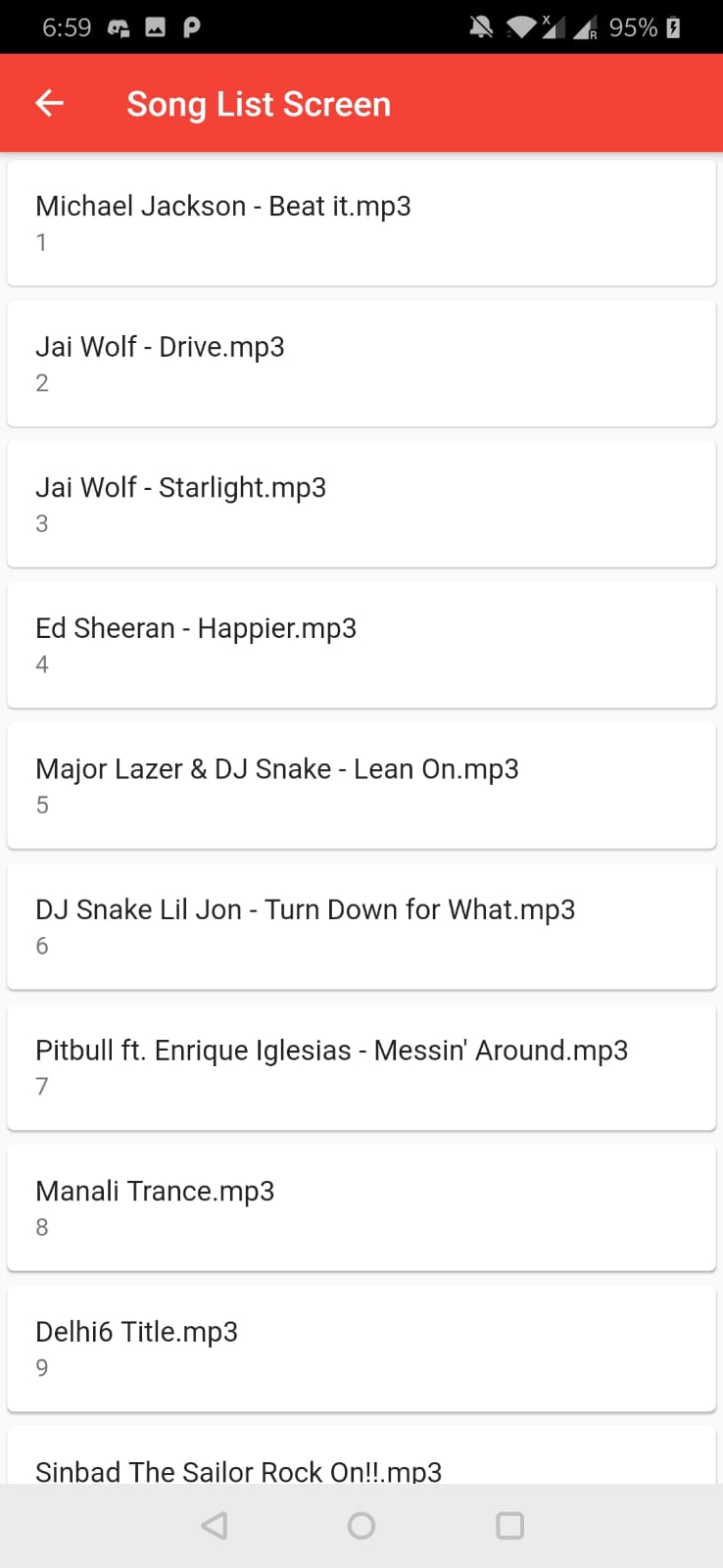Open Ed Sheeran - Happier.mp3
This screenshot has height=1568, width=723.
tap(361, 645)
